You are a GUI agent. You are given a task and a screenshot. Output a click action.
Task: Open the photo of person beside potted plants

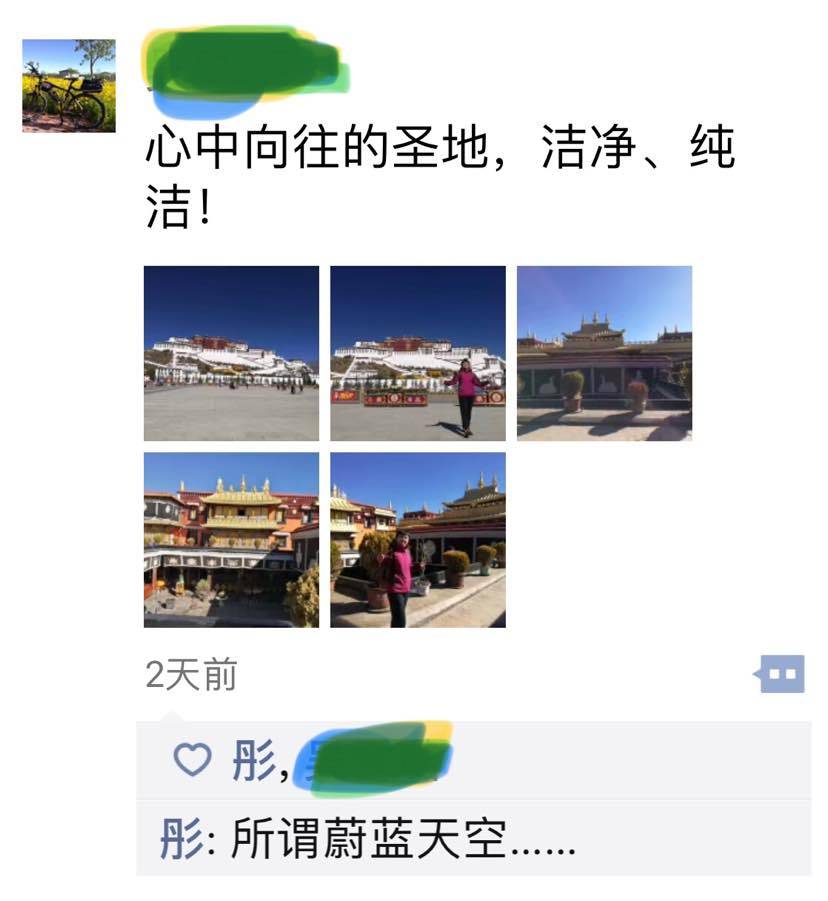(x=418, y=540)
